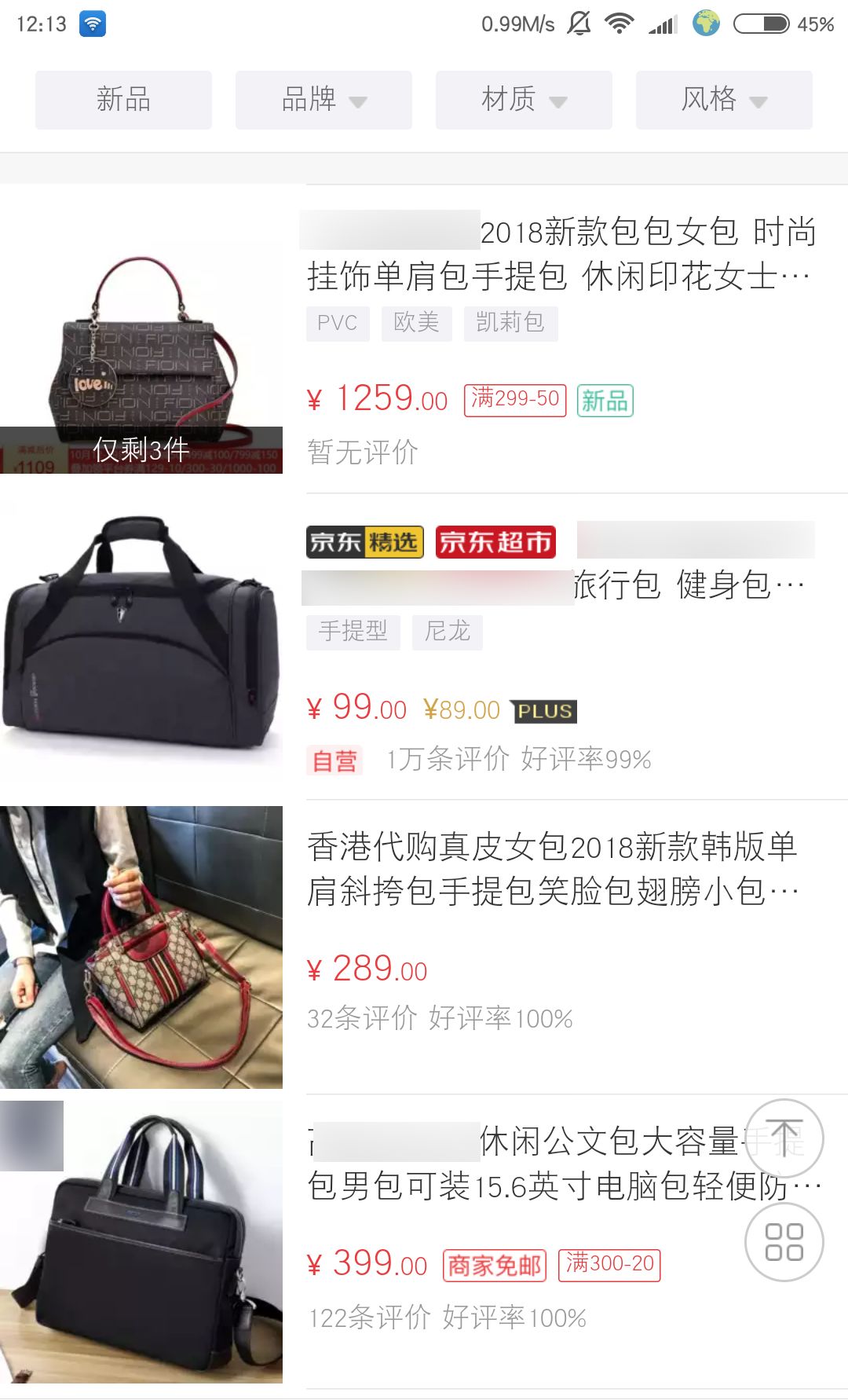Screen dimensions: 848x1400
Task: Open the grid category view icon
Action: pyautogui.click(x=784, y=1241)
